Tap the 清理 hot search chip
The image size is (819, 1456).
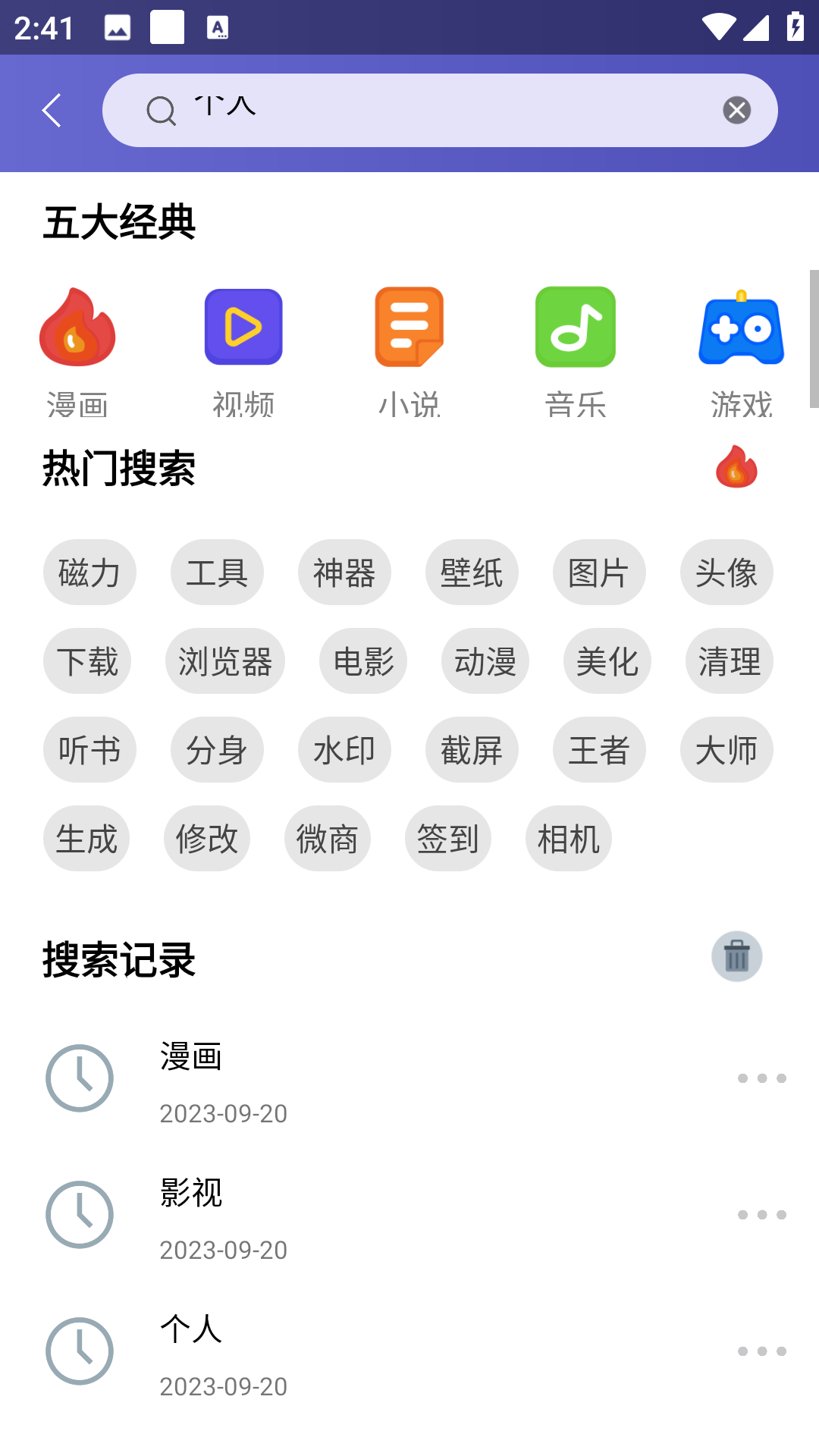point(728,661)
